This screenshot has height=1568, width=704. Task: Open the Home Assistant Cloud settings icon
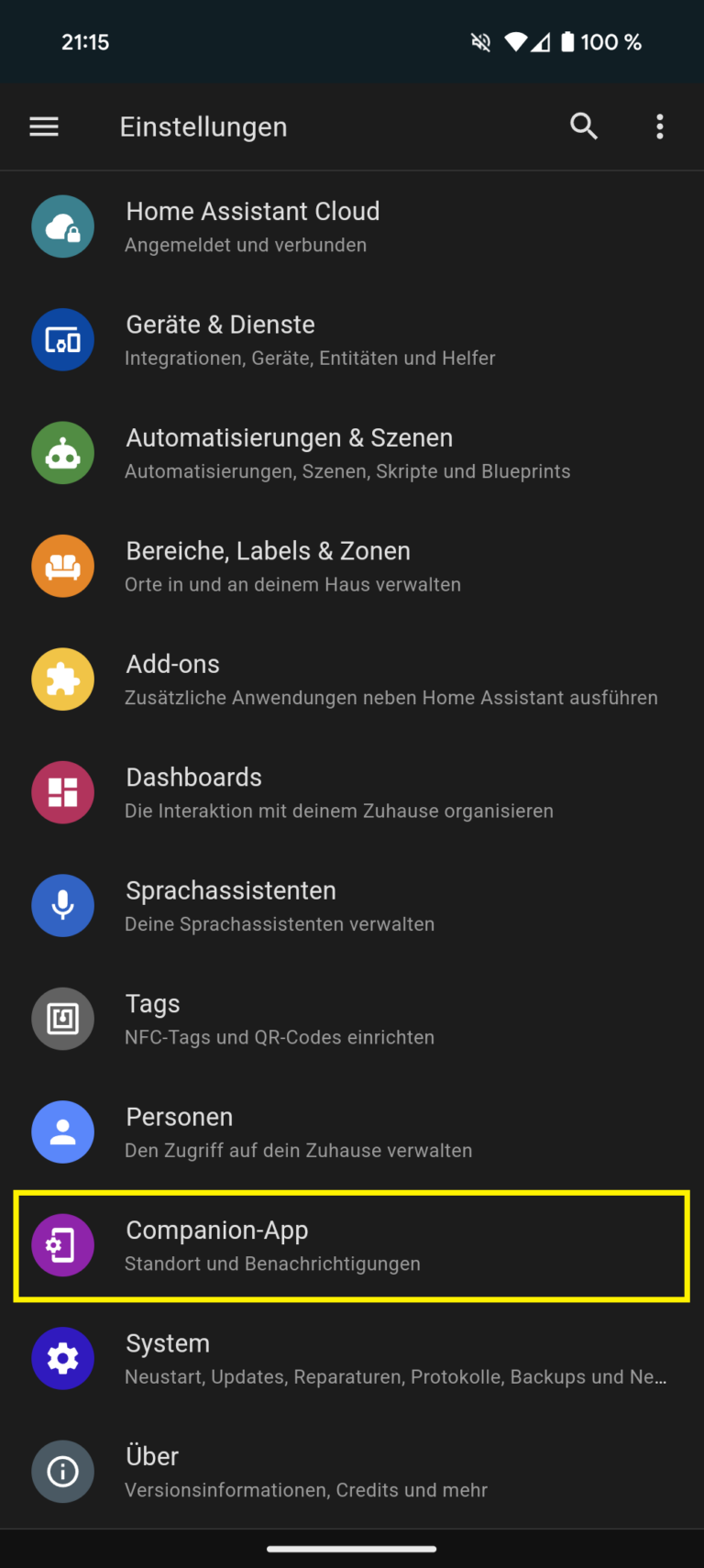click(62, 226)
